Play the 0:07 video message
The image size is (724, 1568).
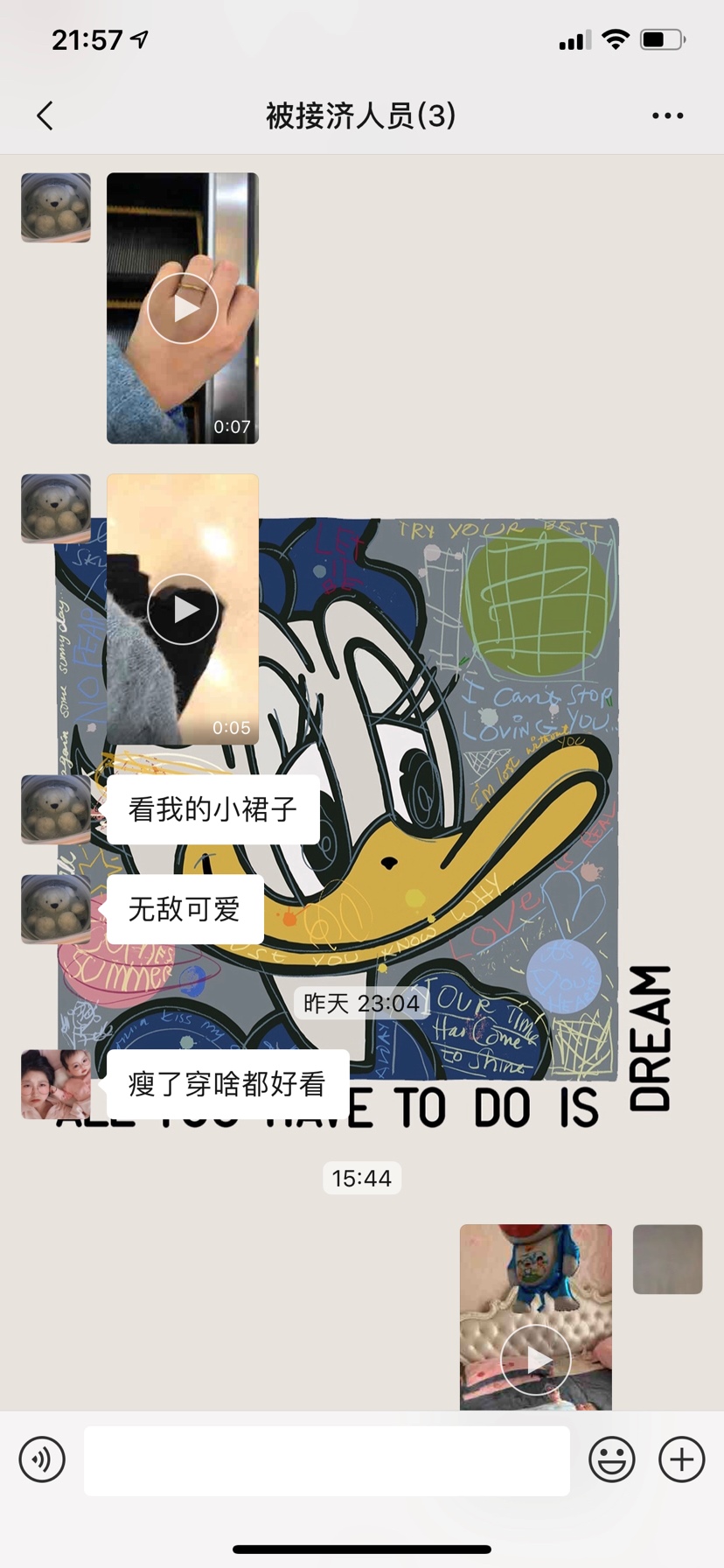pos(183,308)
